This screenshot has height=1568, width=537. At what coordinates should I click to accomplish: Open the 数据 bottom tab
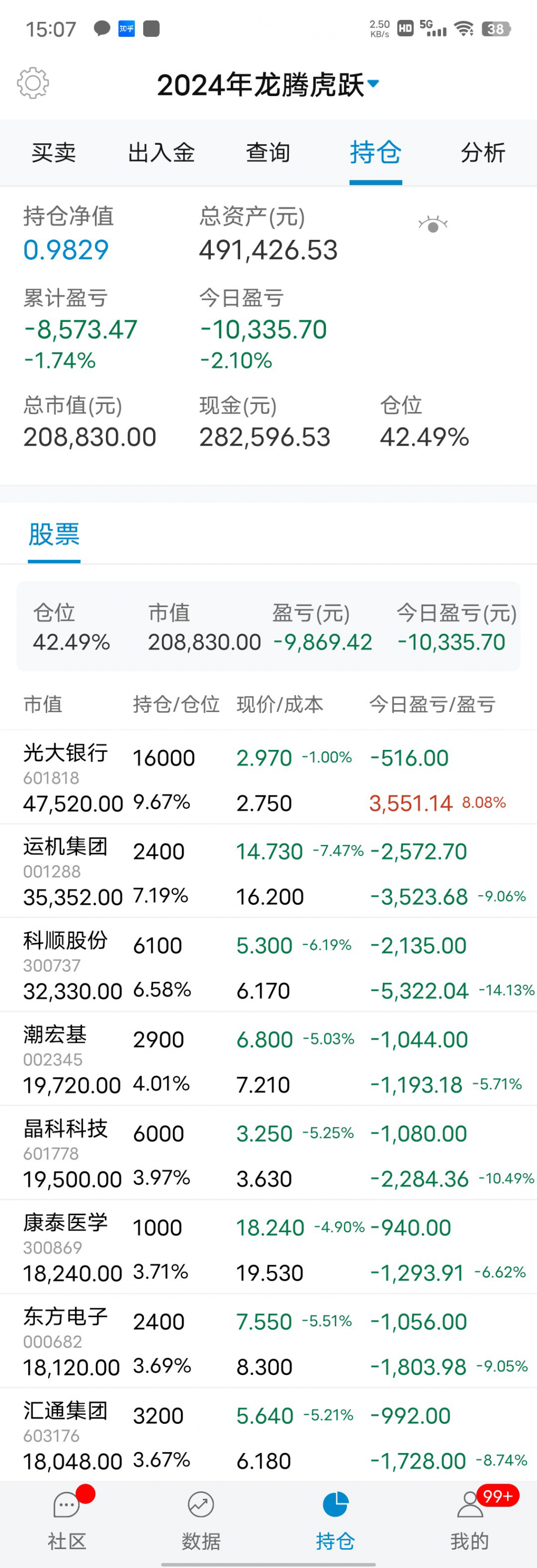(x=201, y=1519)
